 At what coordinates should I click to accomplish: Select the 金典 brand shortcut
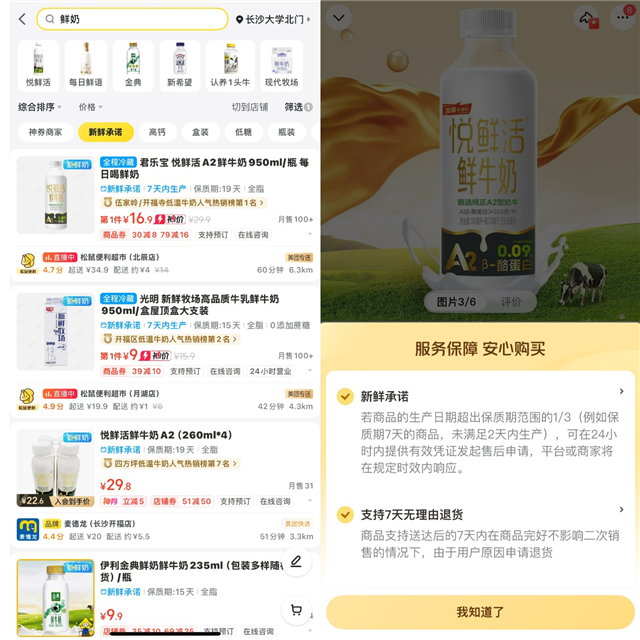(x=133, y=65)
